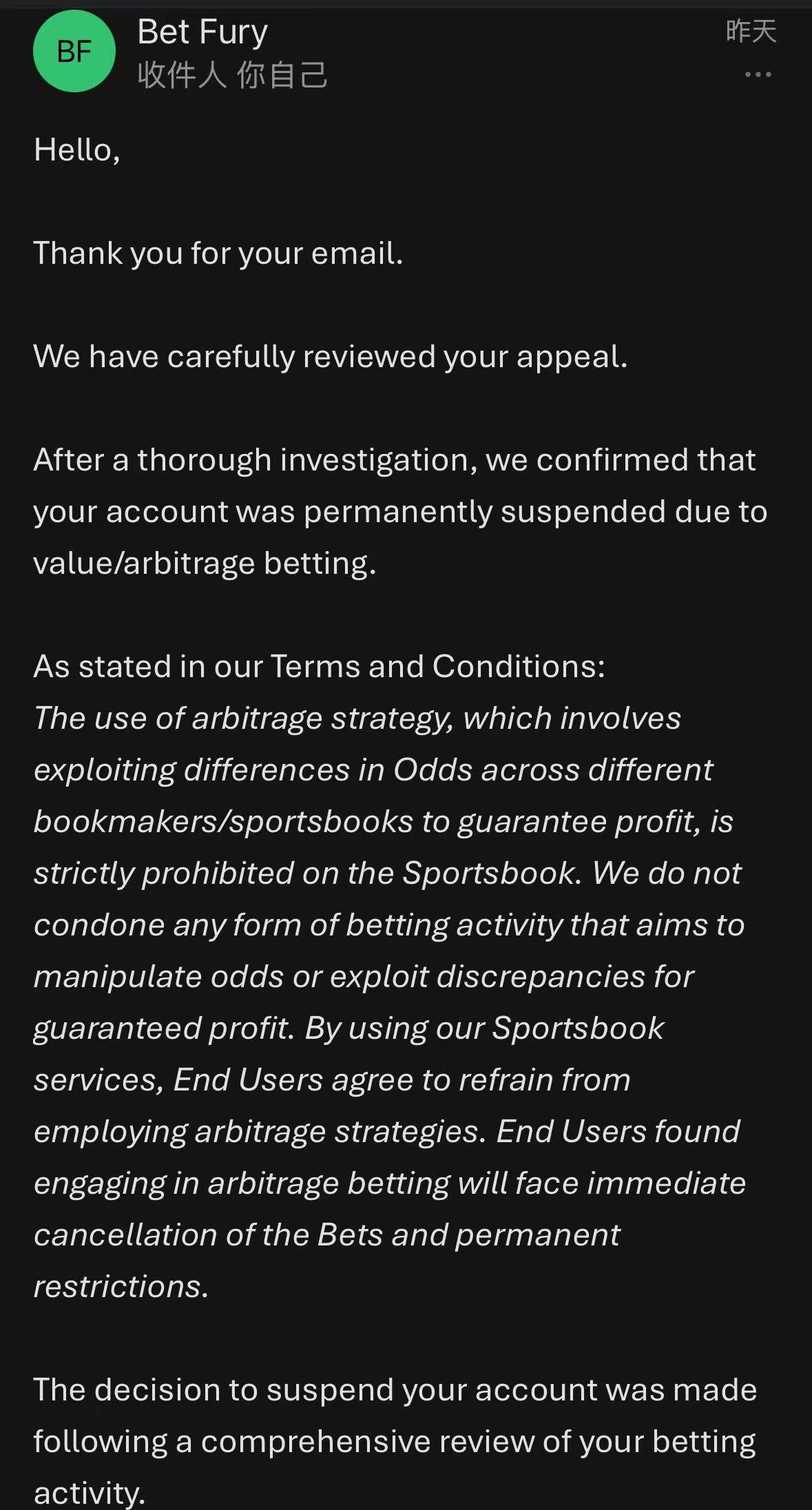Open the three-dot more options menu
This screenshot has width=812, height=1510.
pos(758,74)
